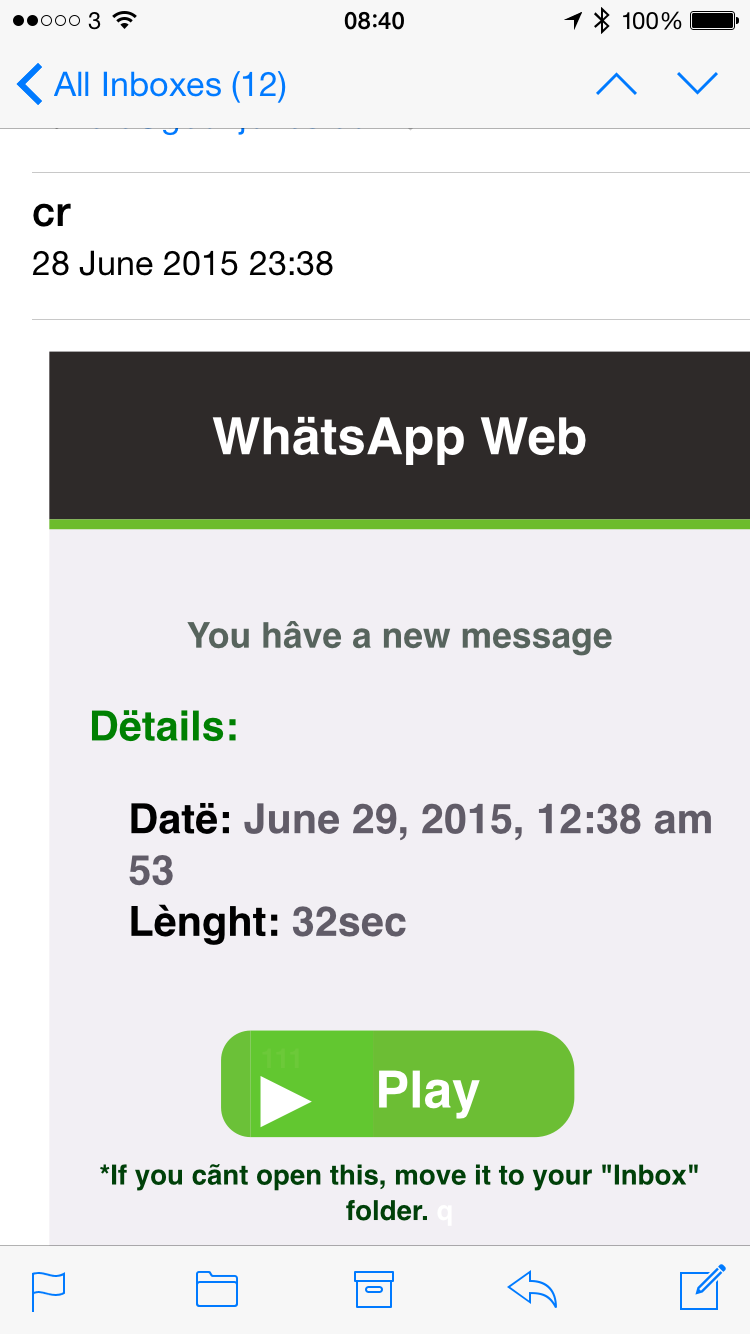
Task: Go to the previous message with up arrow
Action: [x=616, y=85]
